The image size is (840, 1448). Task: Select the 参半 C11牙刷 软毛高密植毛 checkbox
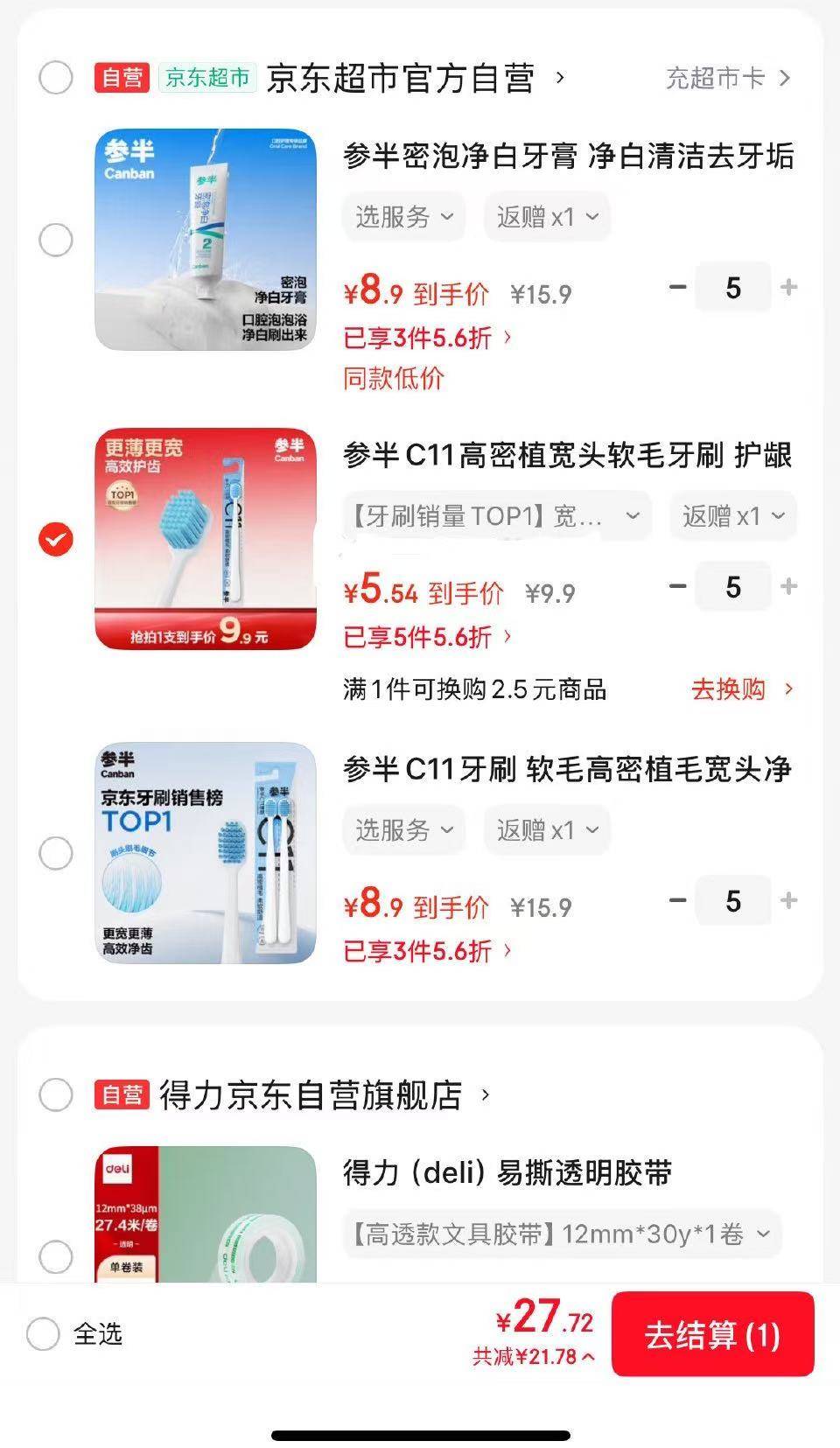coord(56,853)
